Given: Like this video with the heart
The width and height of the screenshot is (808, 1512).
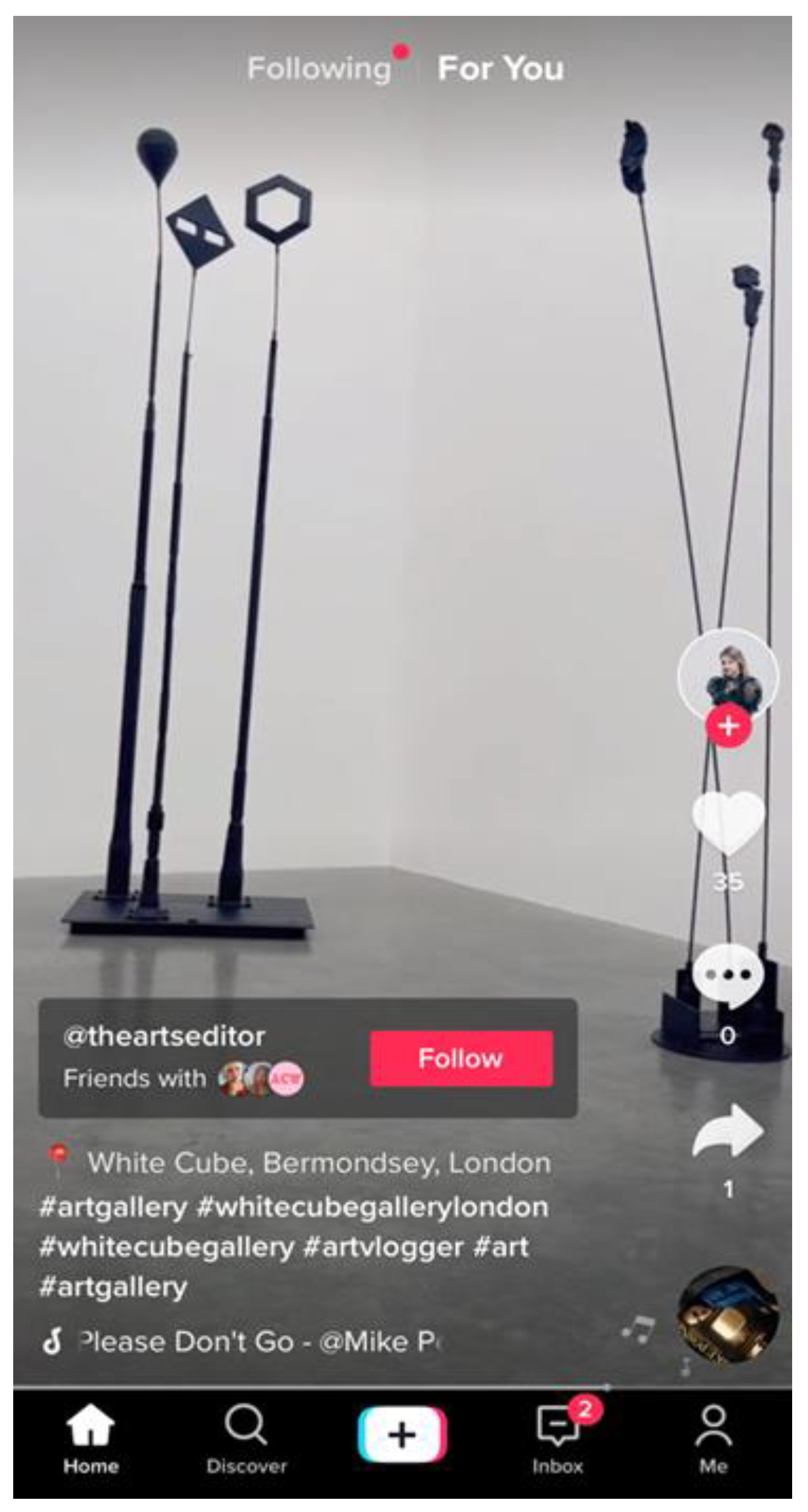Looking at the screenshot, I should (728, 823).
